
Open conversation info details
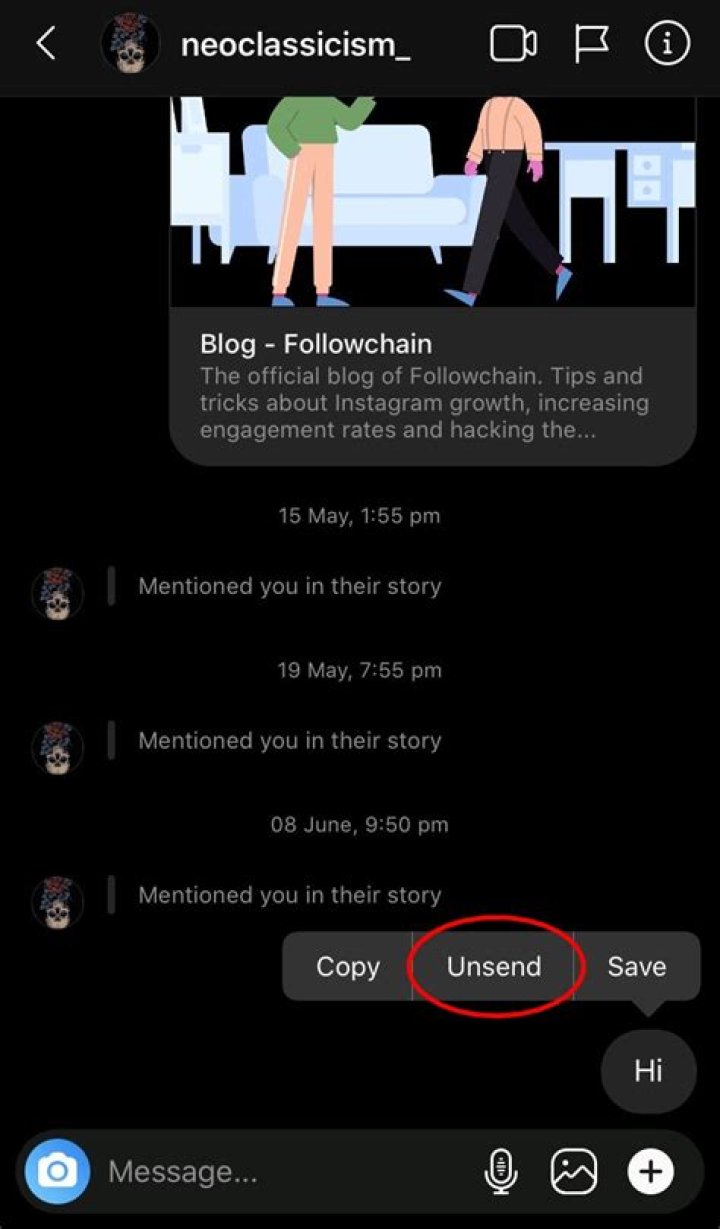[x=667, y=44]
